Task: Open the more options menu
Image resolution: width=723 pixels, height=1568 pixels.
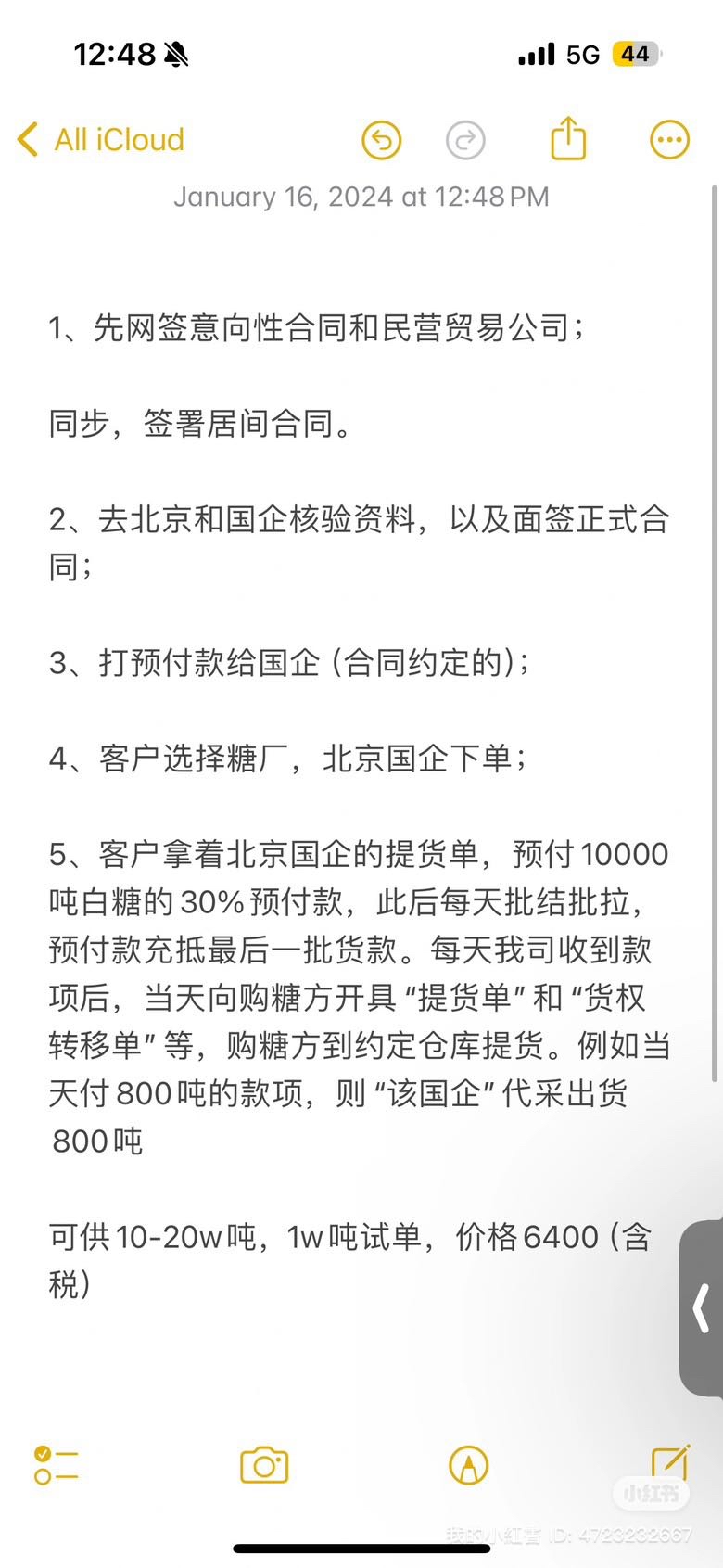Action: pyautogui.click(x=669, y=141)
